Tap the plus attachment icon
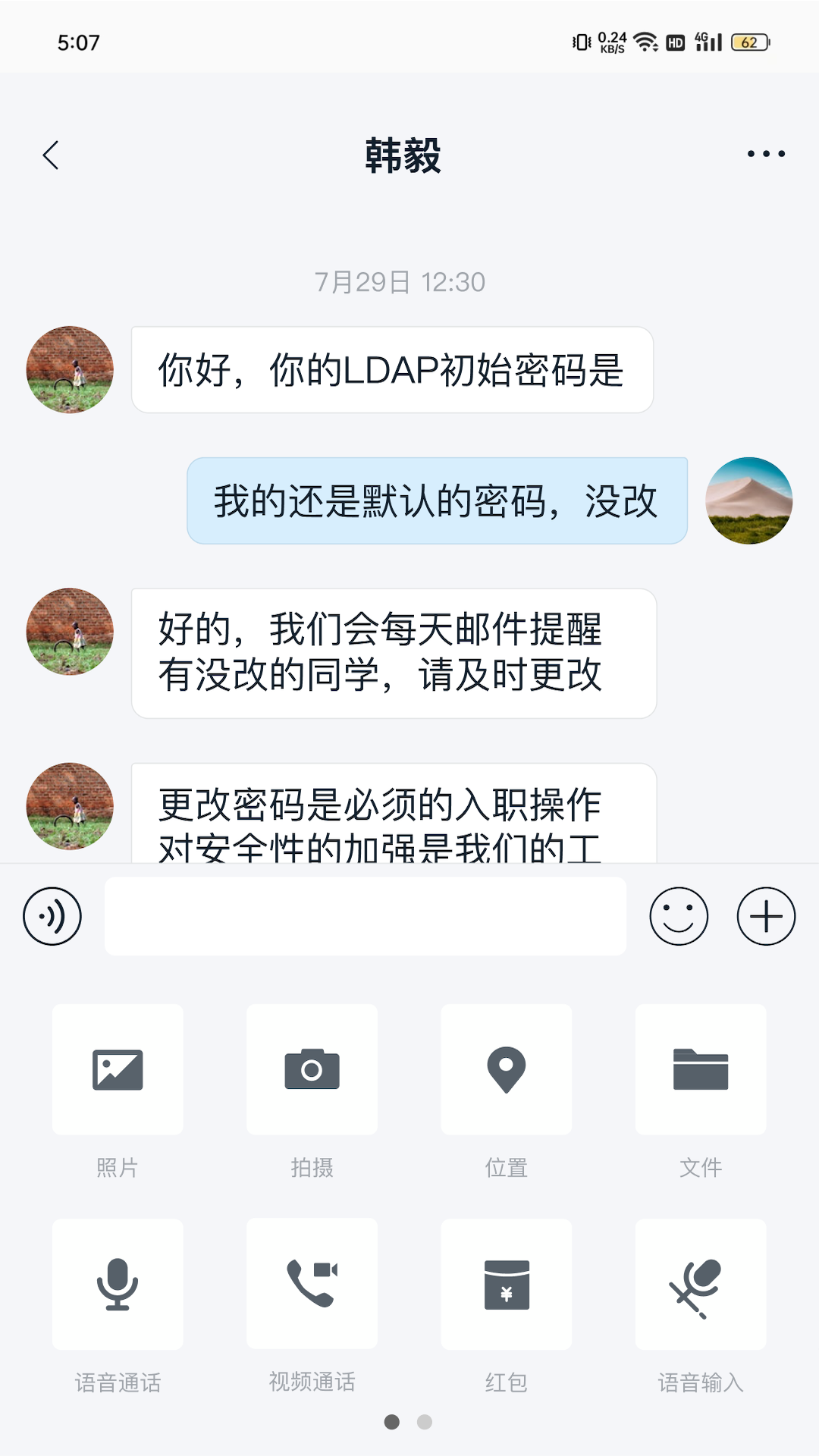Screen dimensions: 819x1456 tap(765, 916)
